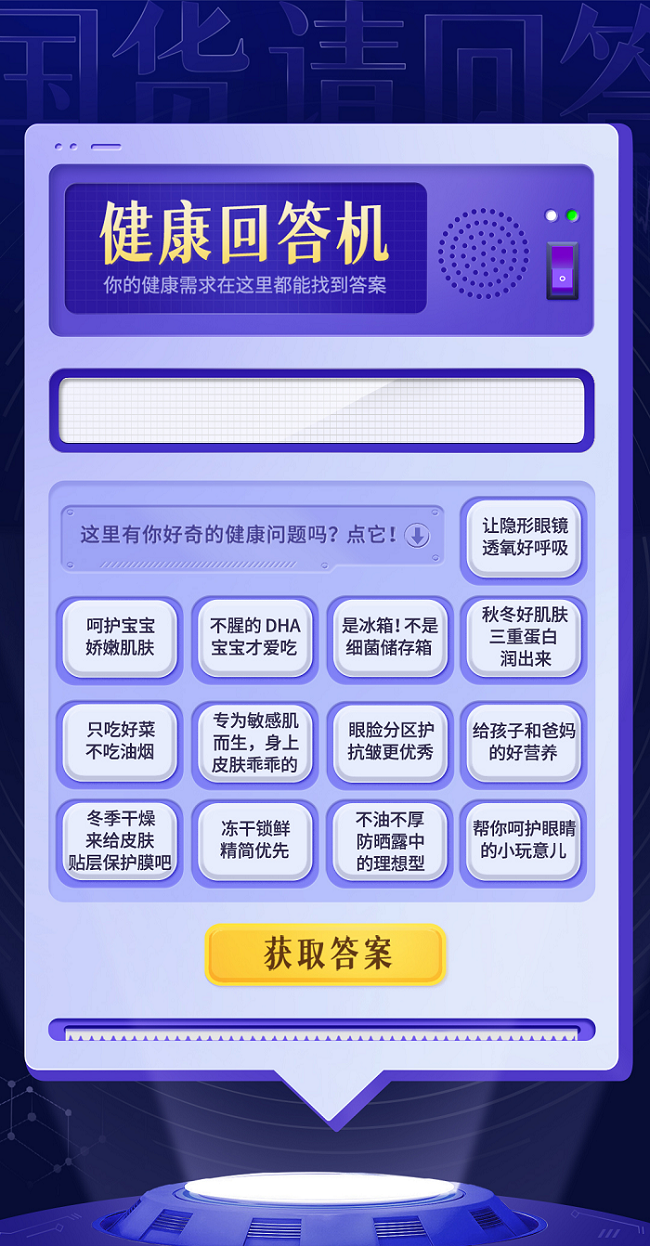
Task: Choose 秋冬好肌肤三重蛋白润出来
Action: [x=524, y=637]
